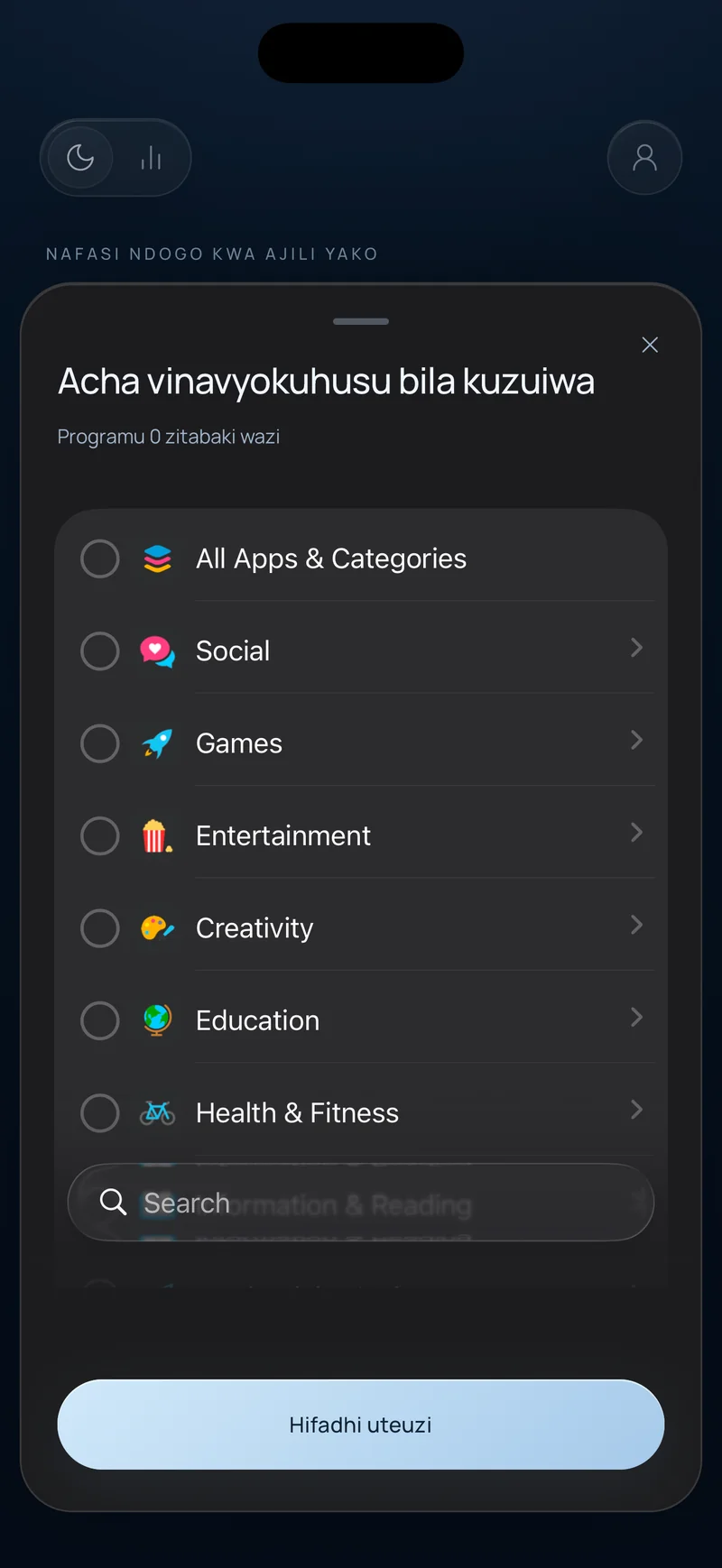
Task: Select the Creativity category circle
Action: tap(100, 927)
